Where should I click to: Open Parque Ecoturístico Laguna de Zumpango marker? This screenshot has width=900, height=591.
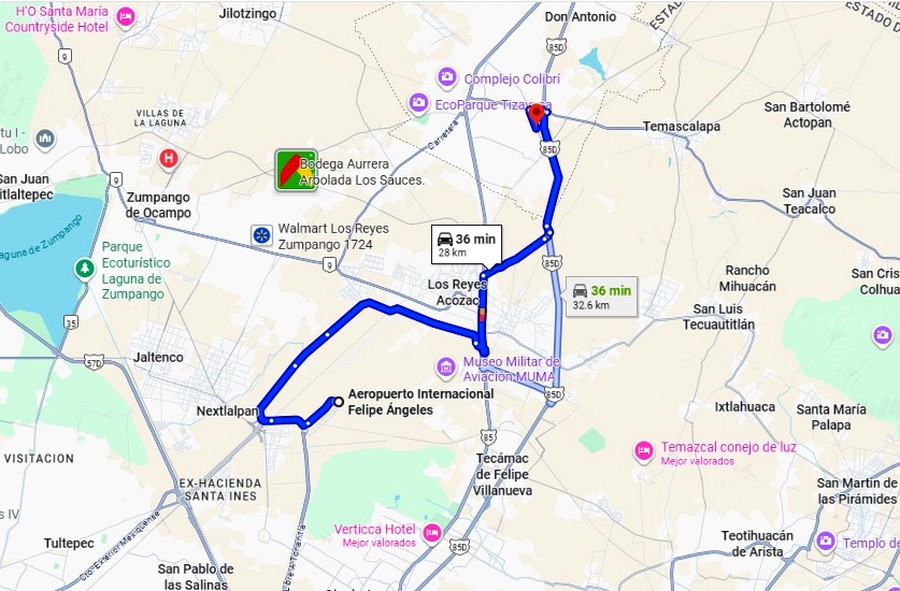86,269
